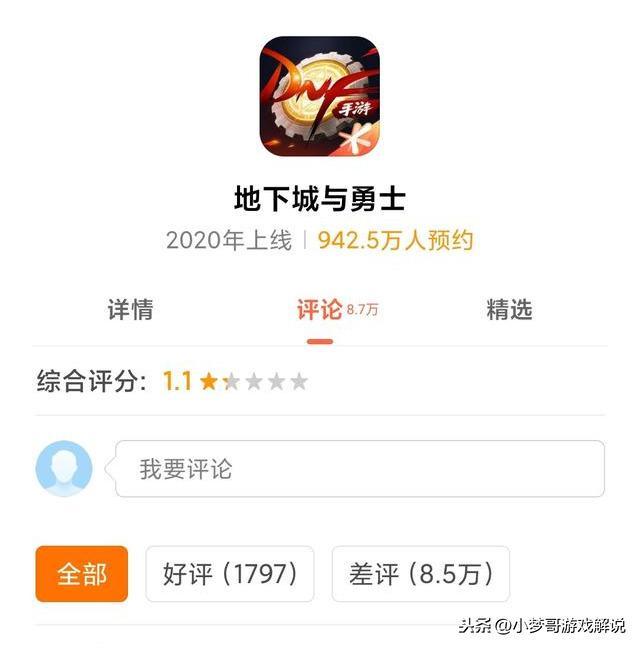640x648 pixels.
Task: Open the 精选 tab
Action: [x=509, y=310]
